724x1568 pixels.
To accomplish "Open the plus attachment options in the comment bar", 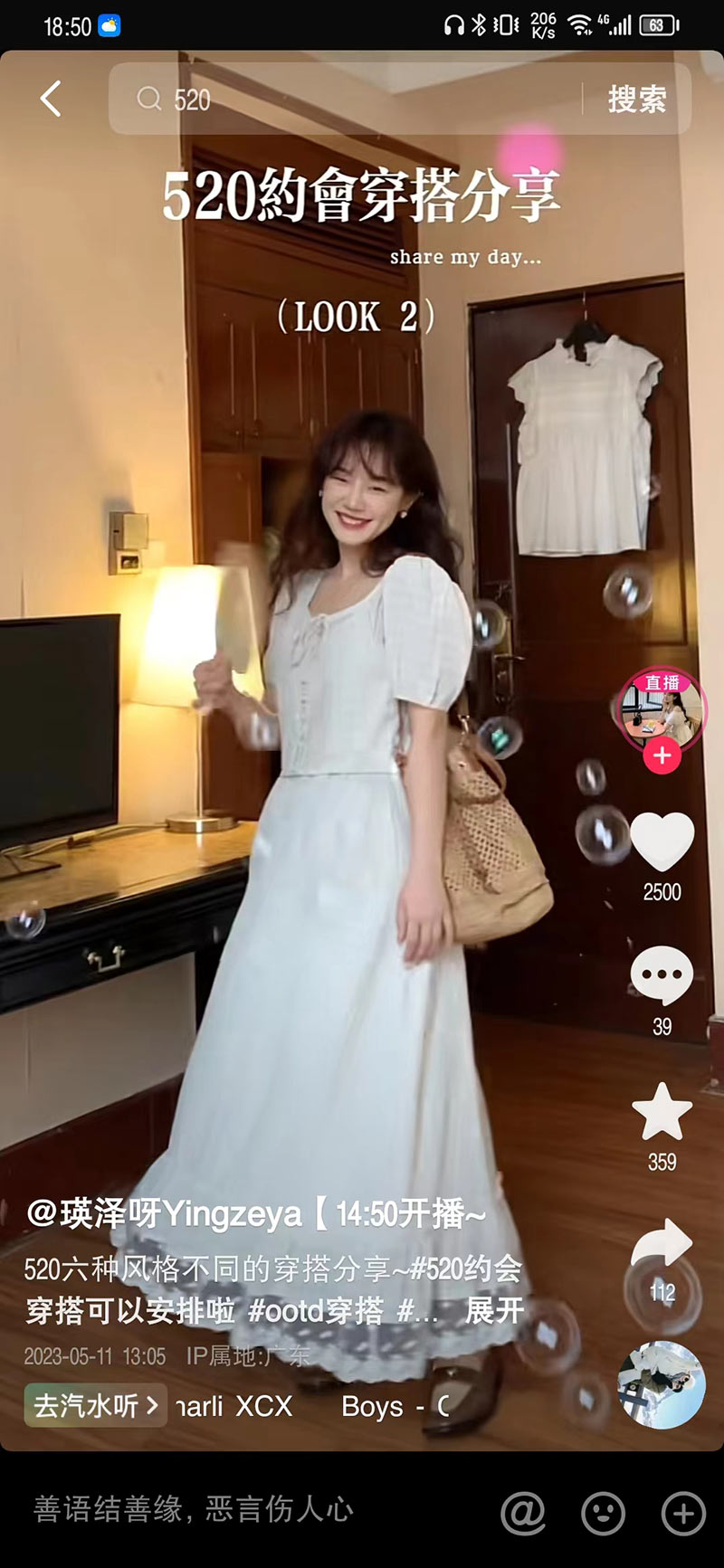I will click(x=683, y=1512).
